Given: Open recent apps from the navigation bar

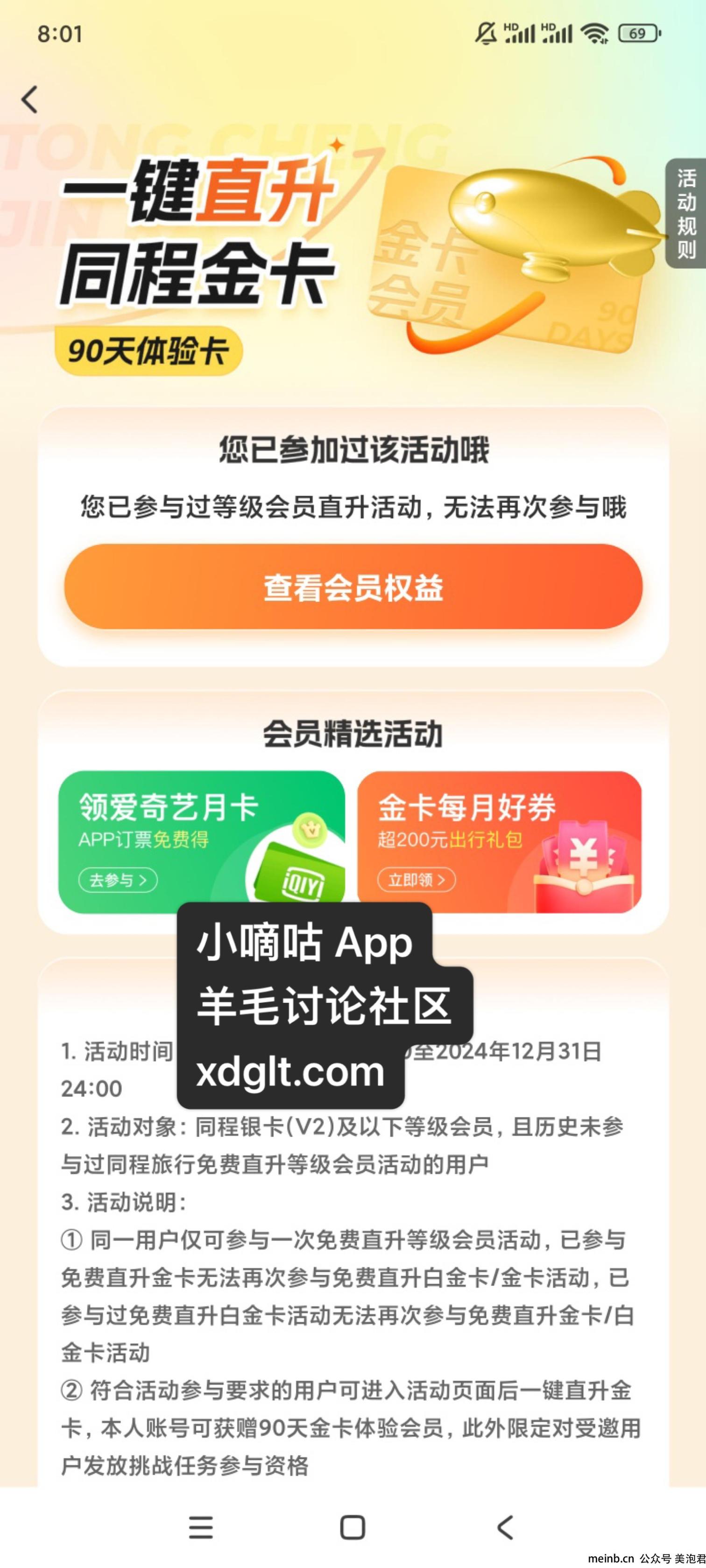Looking at the screenshot, I should click(x=200, y=1527).
